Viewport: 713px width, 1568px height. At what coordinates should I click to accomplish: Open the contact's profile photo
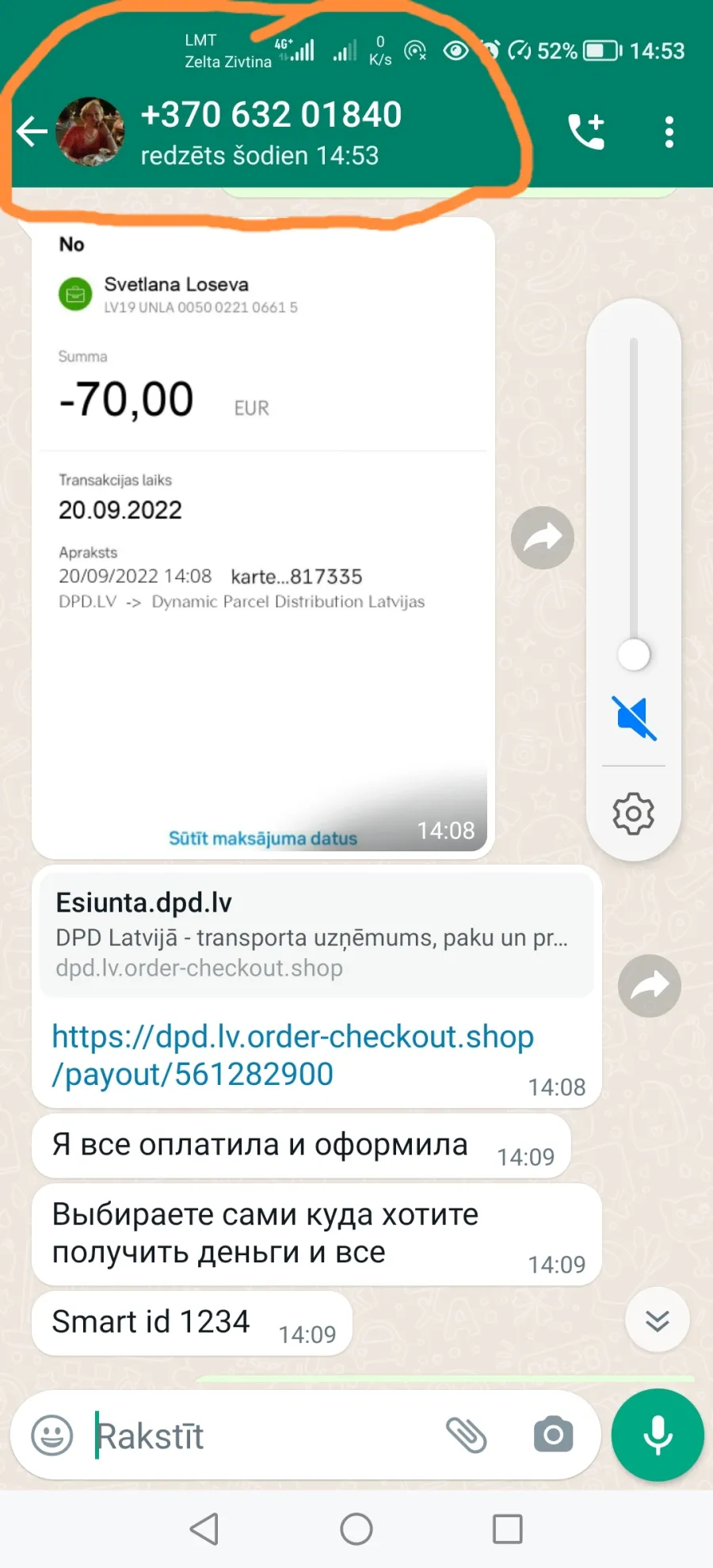pyautogui.click(x=90, y=131)
